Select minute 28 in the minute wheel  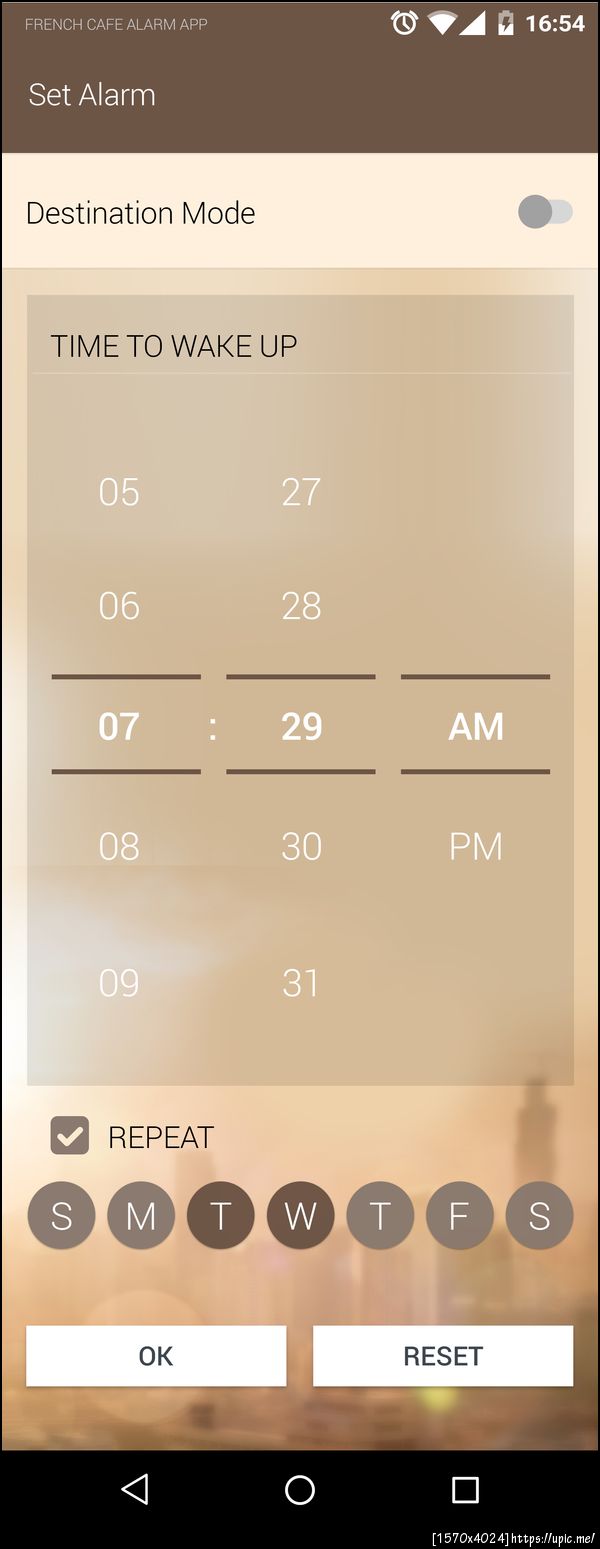coord(301,606)
